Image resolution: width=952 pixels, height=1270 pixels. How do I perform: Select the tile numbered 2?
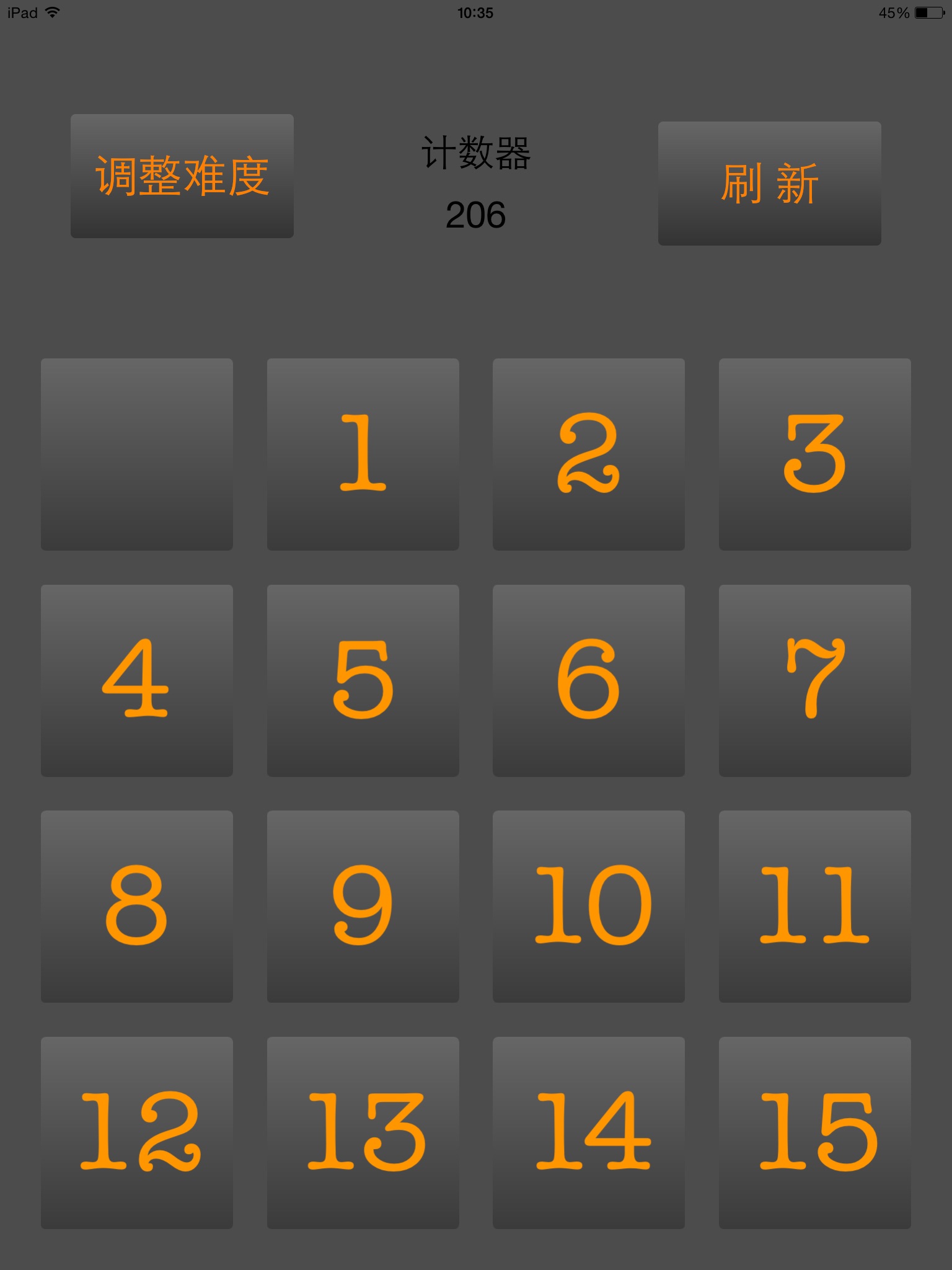click(588, 454)
